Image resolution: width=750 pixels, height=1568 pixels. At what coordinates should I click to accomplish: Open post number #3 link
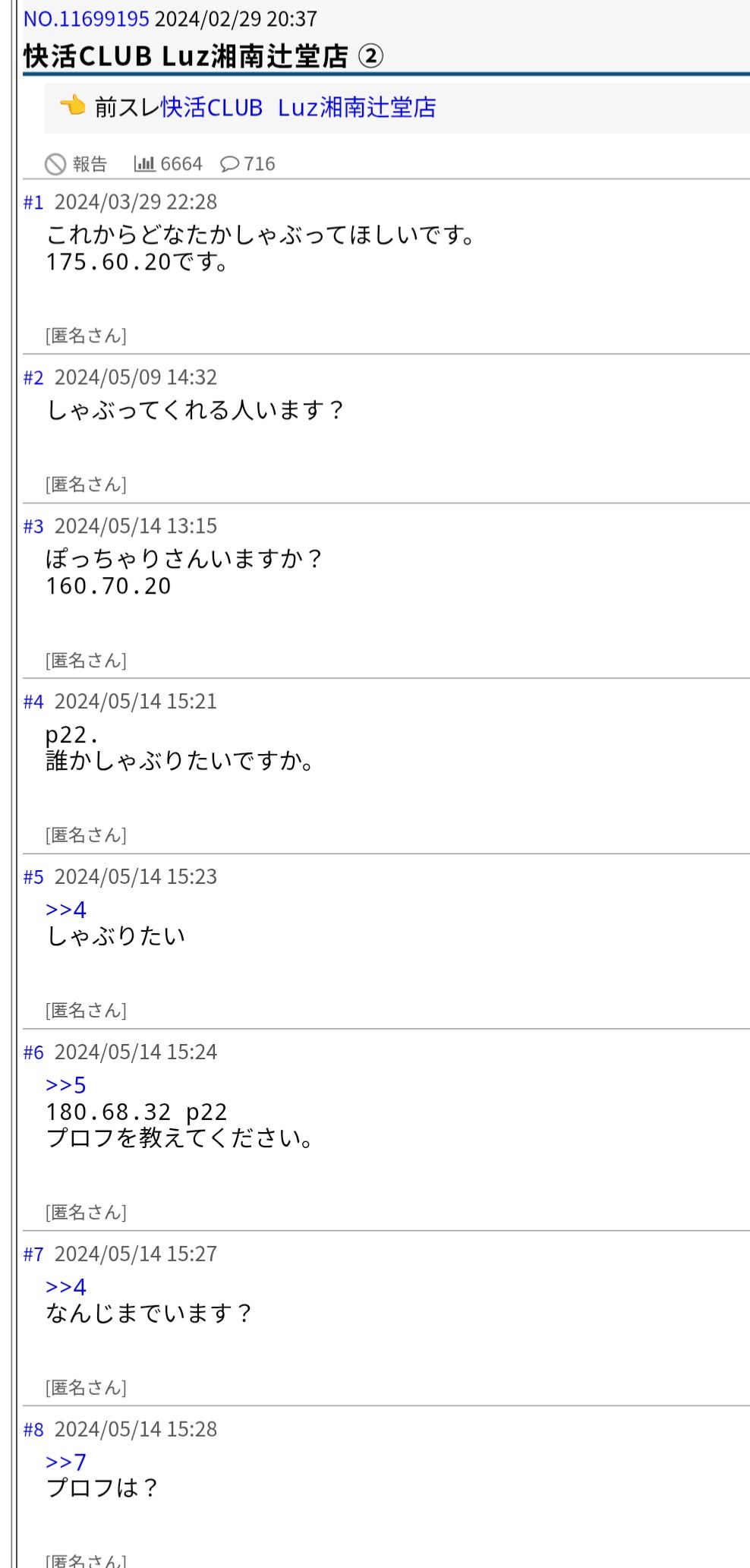(x=33, y=526)
